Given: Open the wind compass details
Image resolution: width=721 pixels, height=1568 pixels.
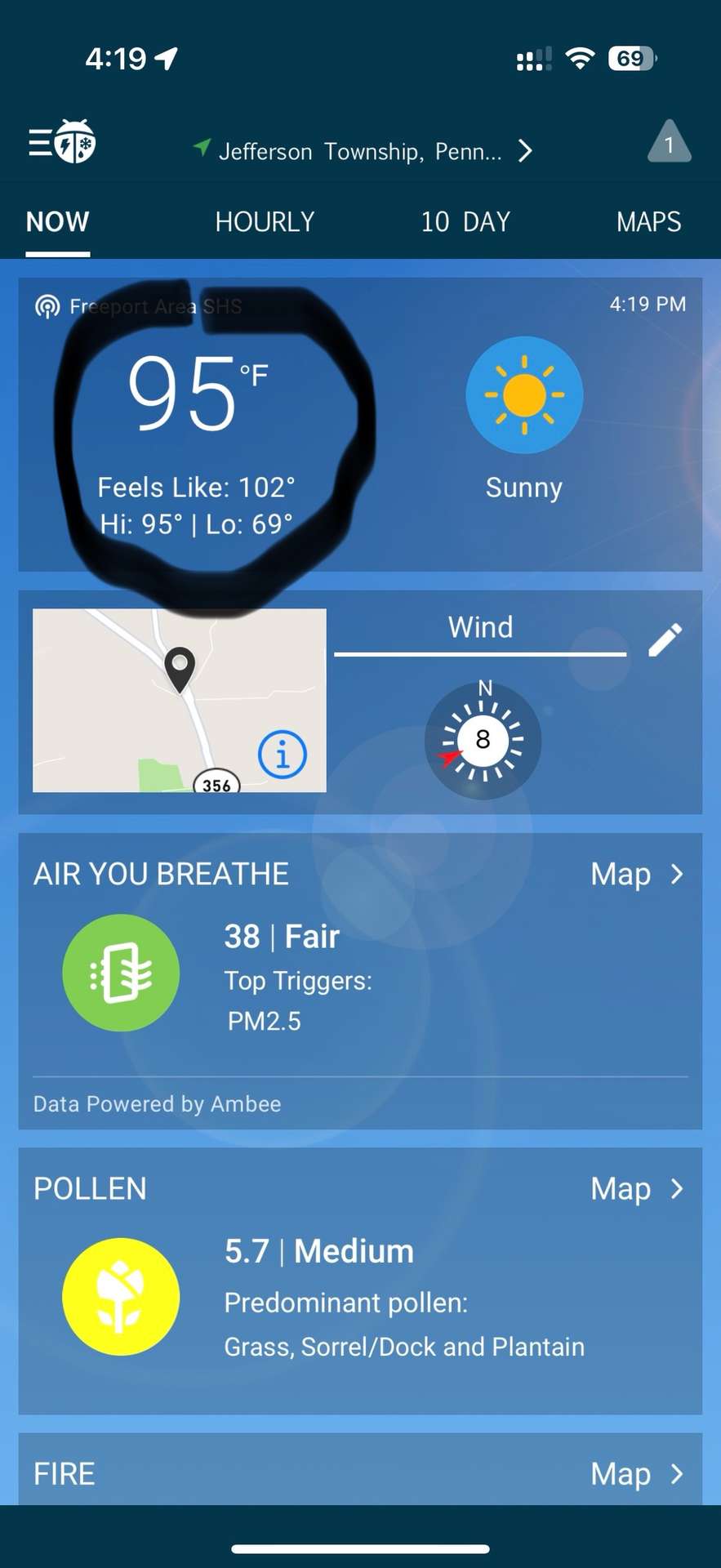Looking at the screenshot, I should point(483,741).
